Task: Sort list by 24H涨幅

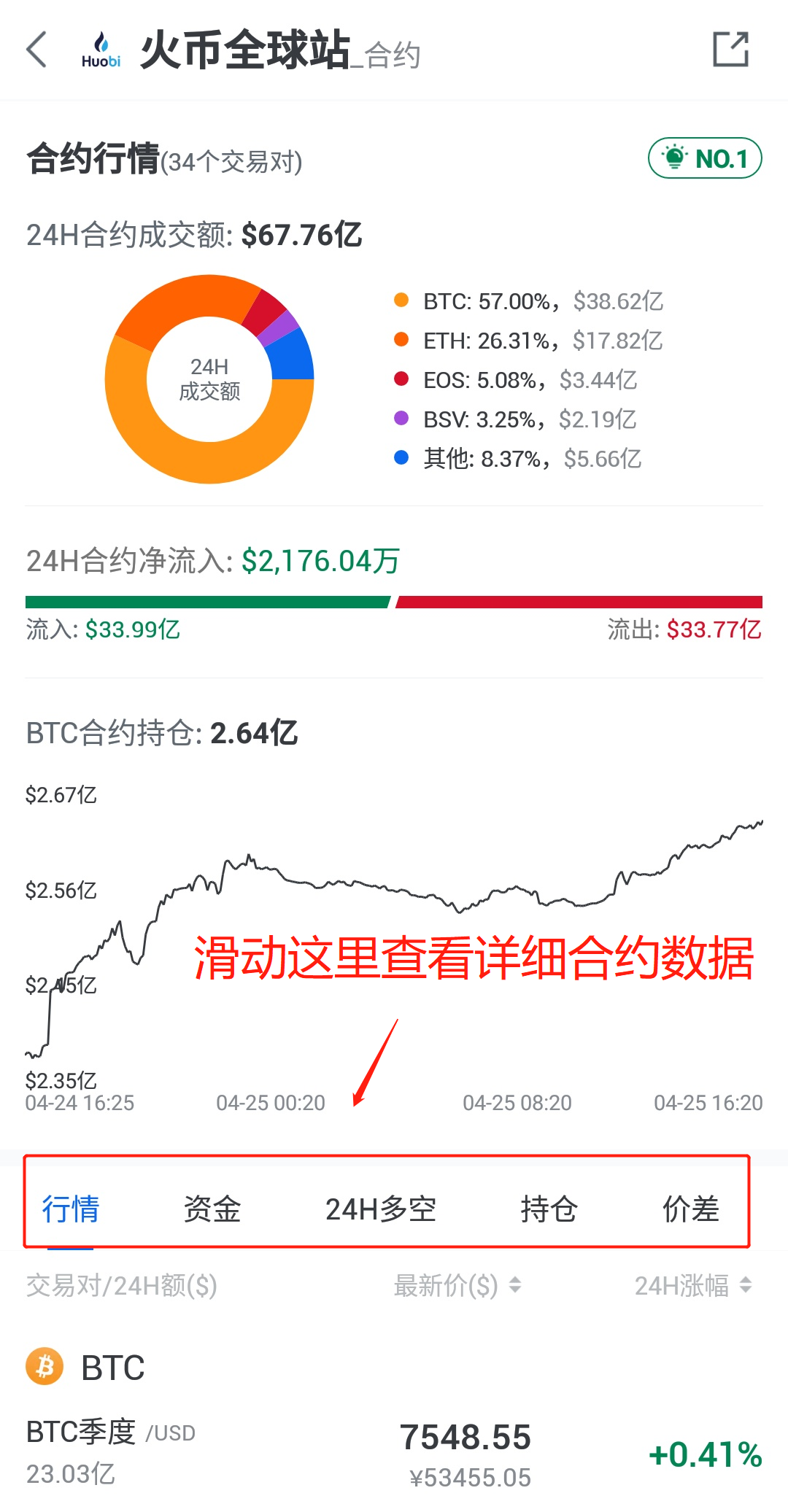Action: pos(693,1285)
